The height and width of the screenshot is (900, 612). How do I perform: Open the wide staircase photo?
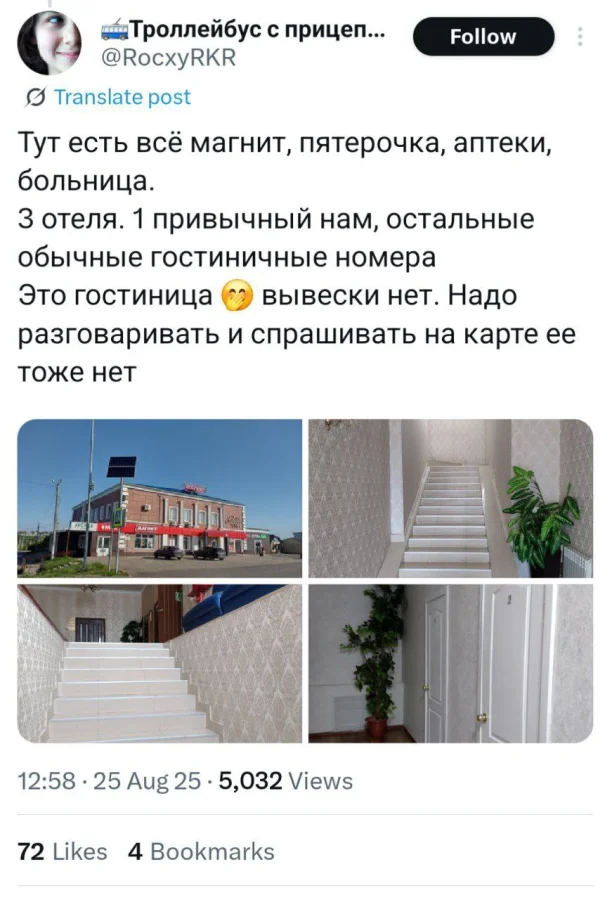(159, 664)
